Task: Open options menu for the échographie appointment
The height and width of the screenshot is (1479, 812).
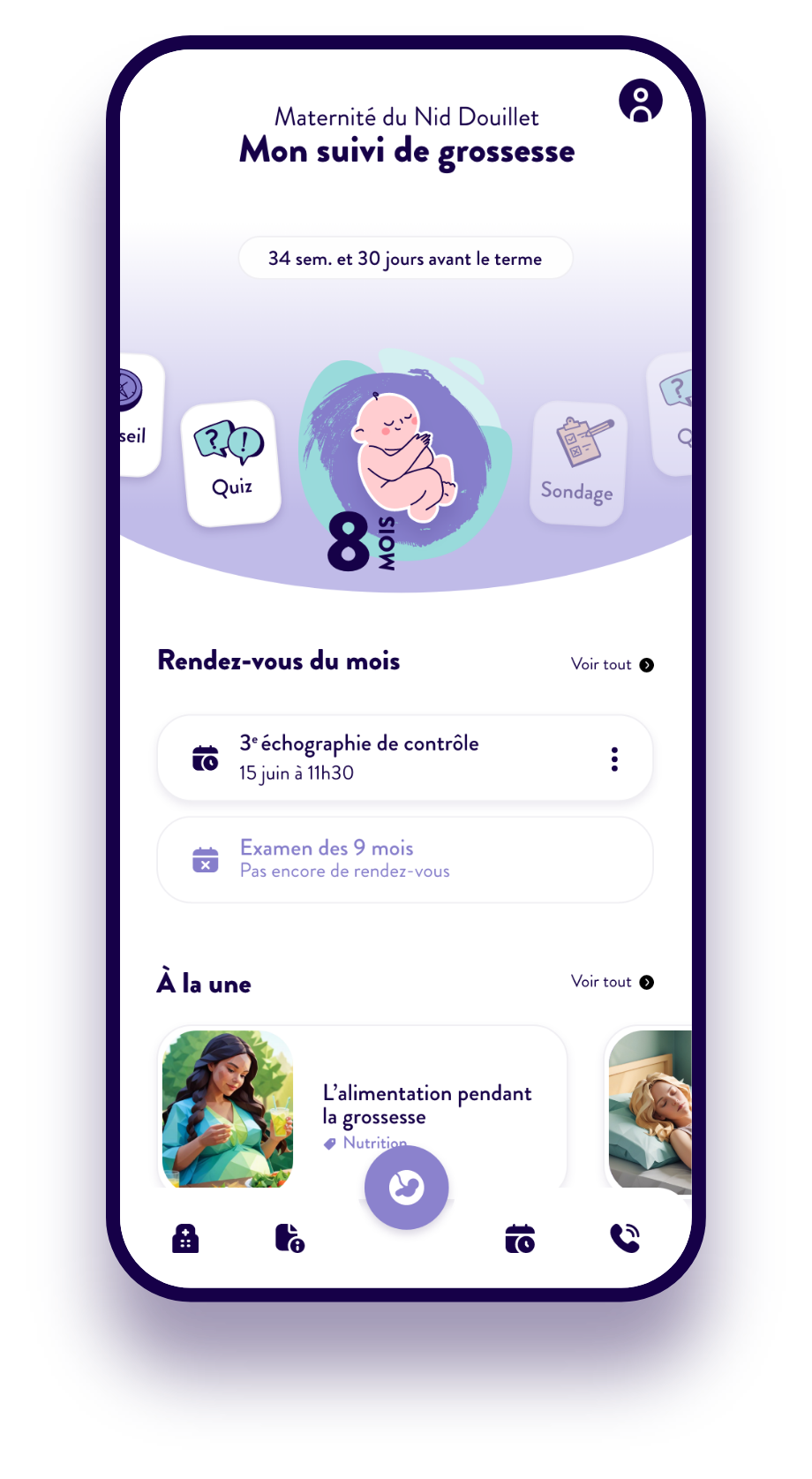Action: coord(614,759)
